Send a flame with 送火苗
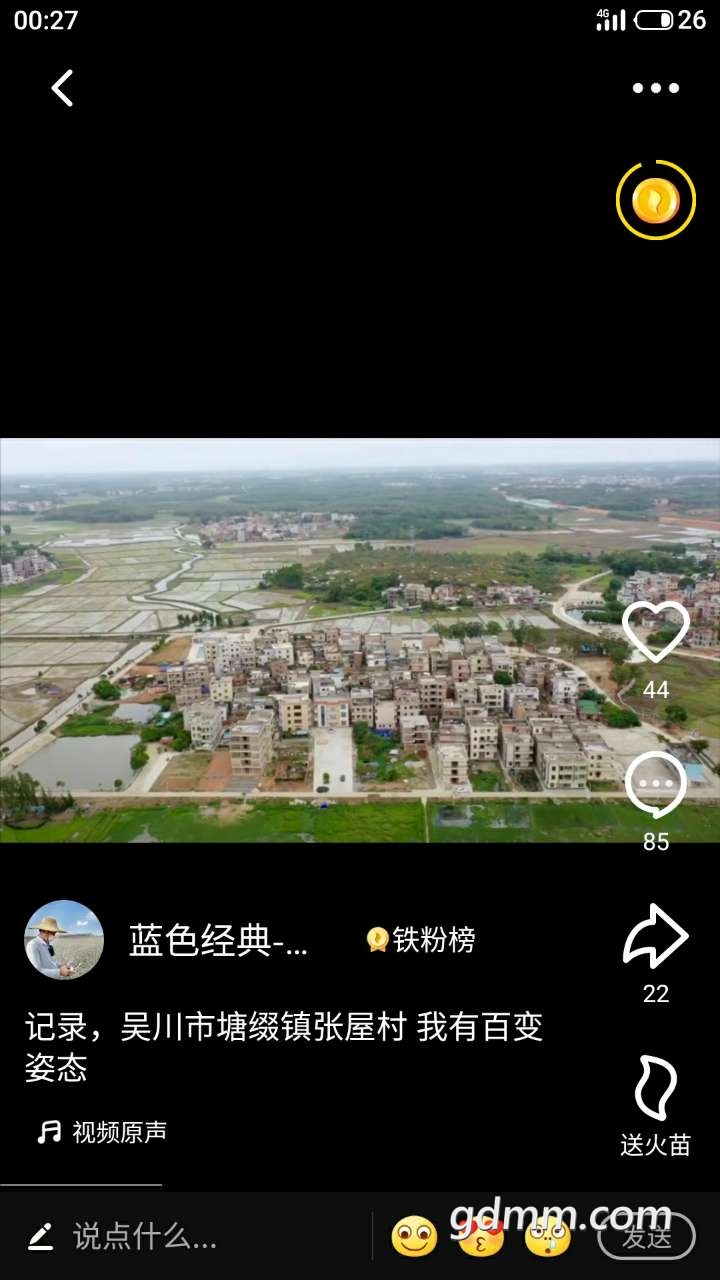This screenshot has height=1280, width=720. 655,1089
